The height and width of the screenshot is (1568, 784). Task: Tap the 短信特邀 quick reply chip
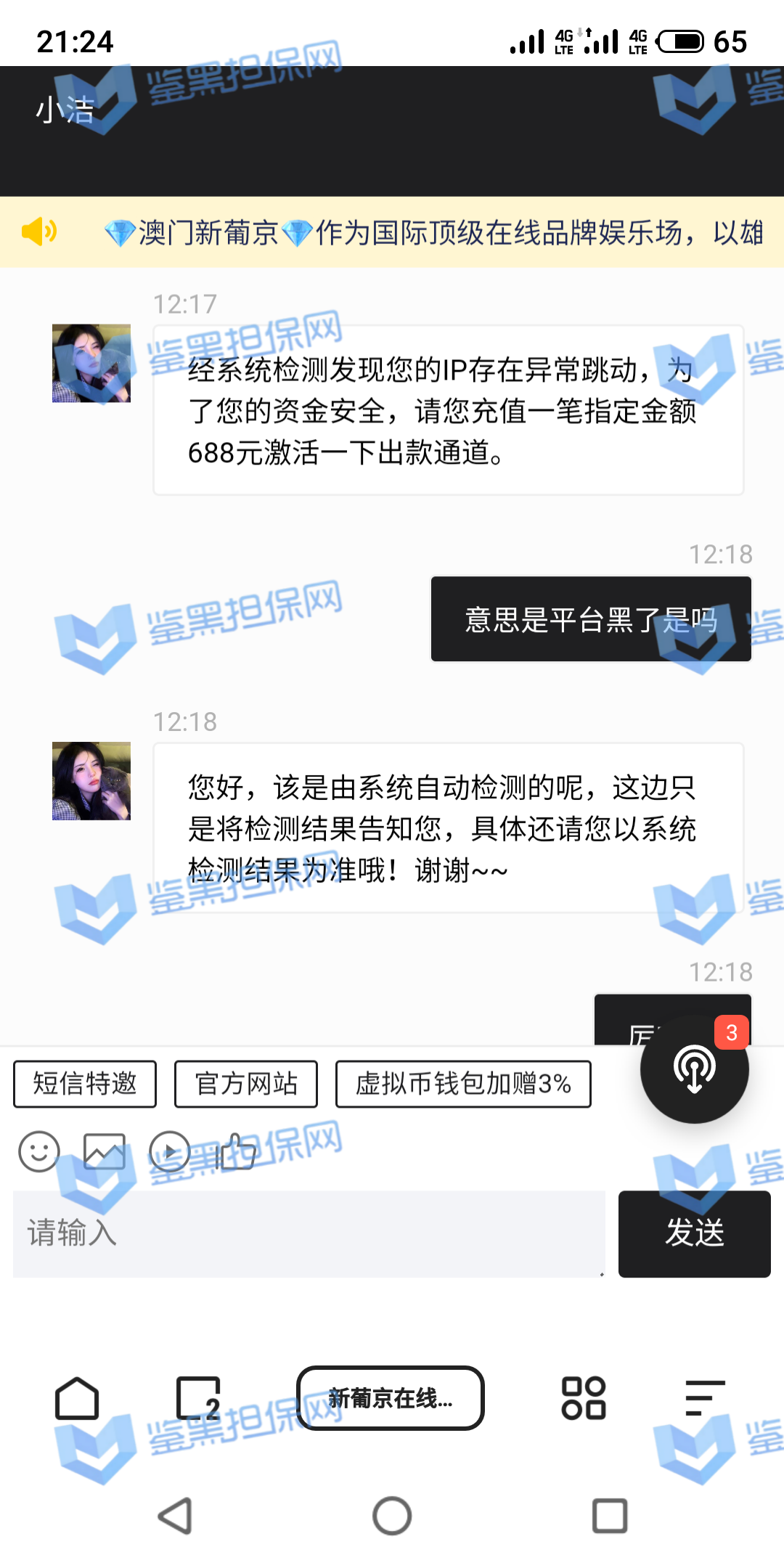click(85, 1084)
